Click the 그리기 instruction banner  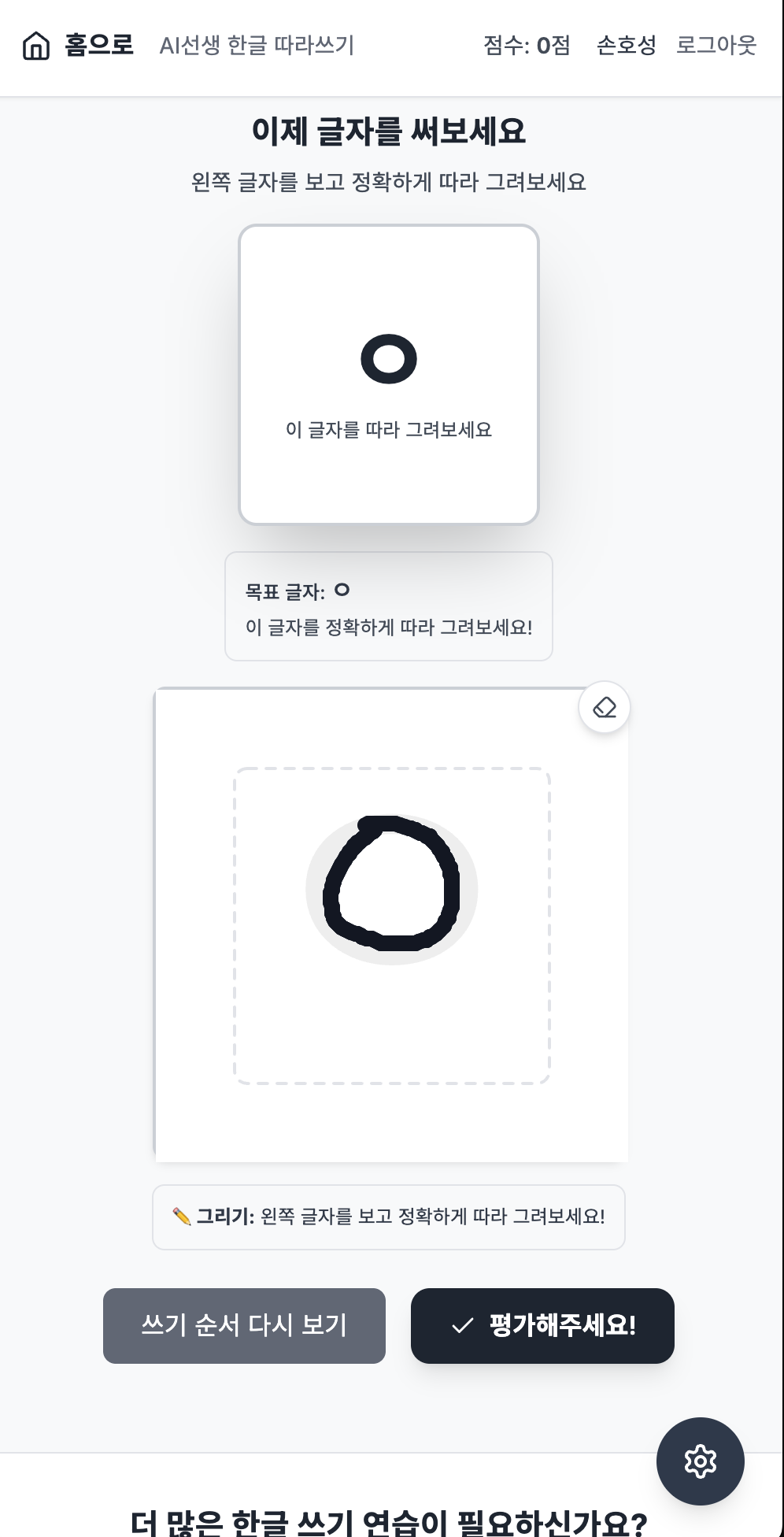tap(389, 1217)
